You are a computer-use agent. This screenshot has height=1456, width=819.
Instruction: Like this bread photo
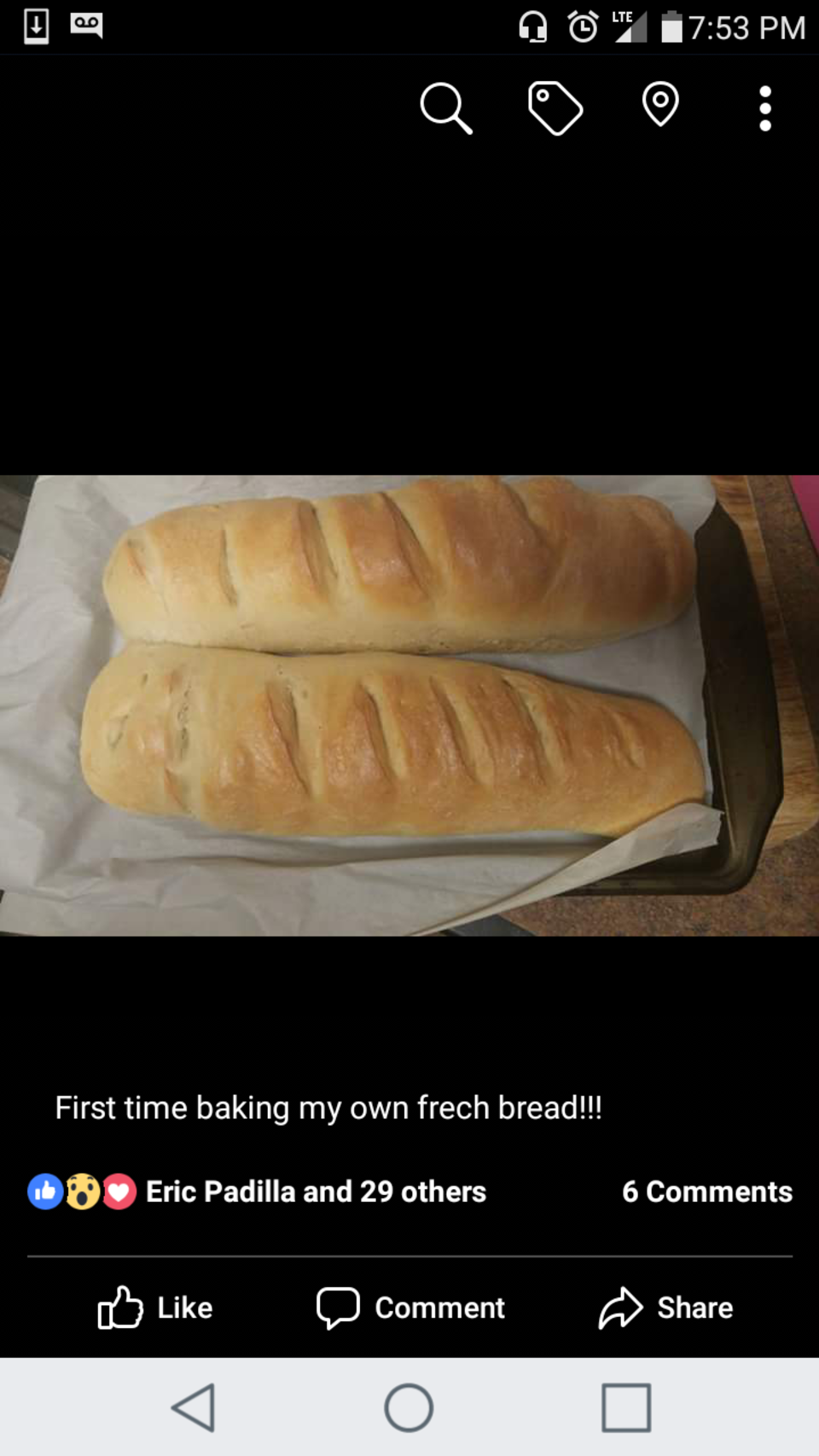156,1307
